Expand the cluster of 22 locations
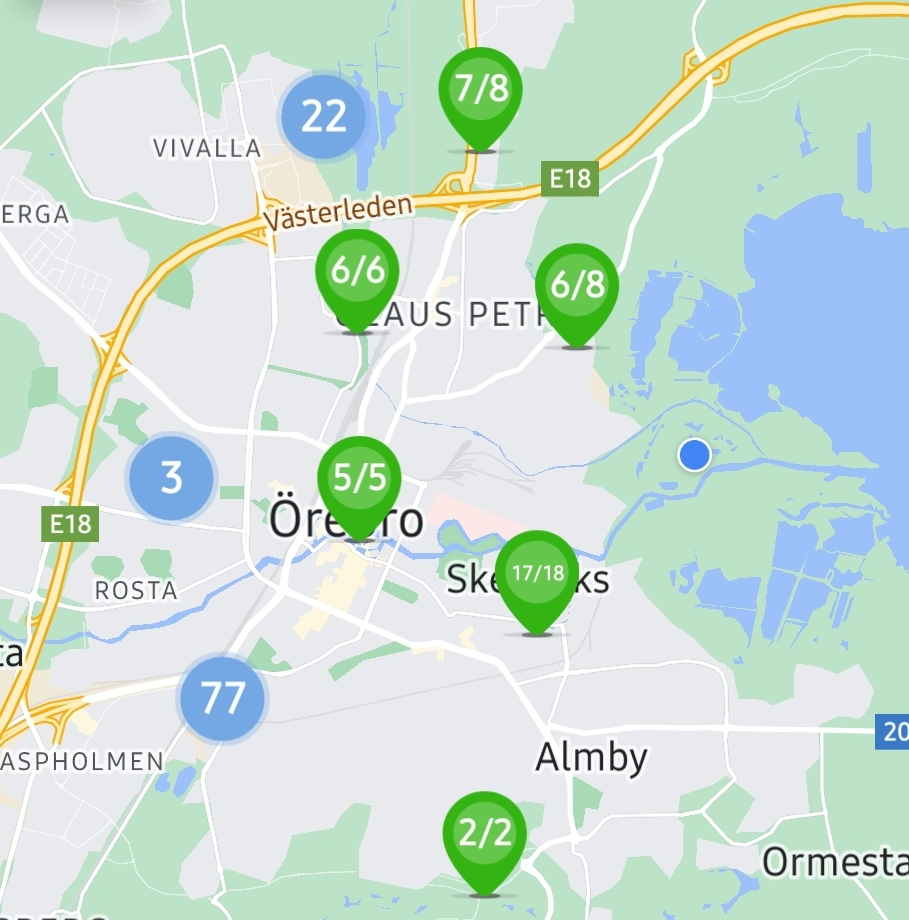Viewport: 909px width, 920px height. point(323,117)
